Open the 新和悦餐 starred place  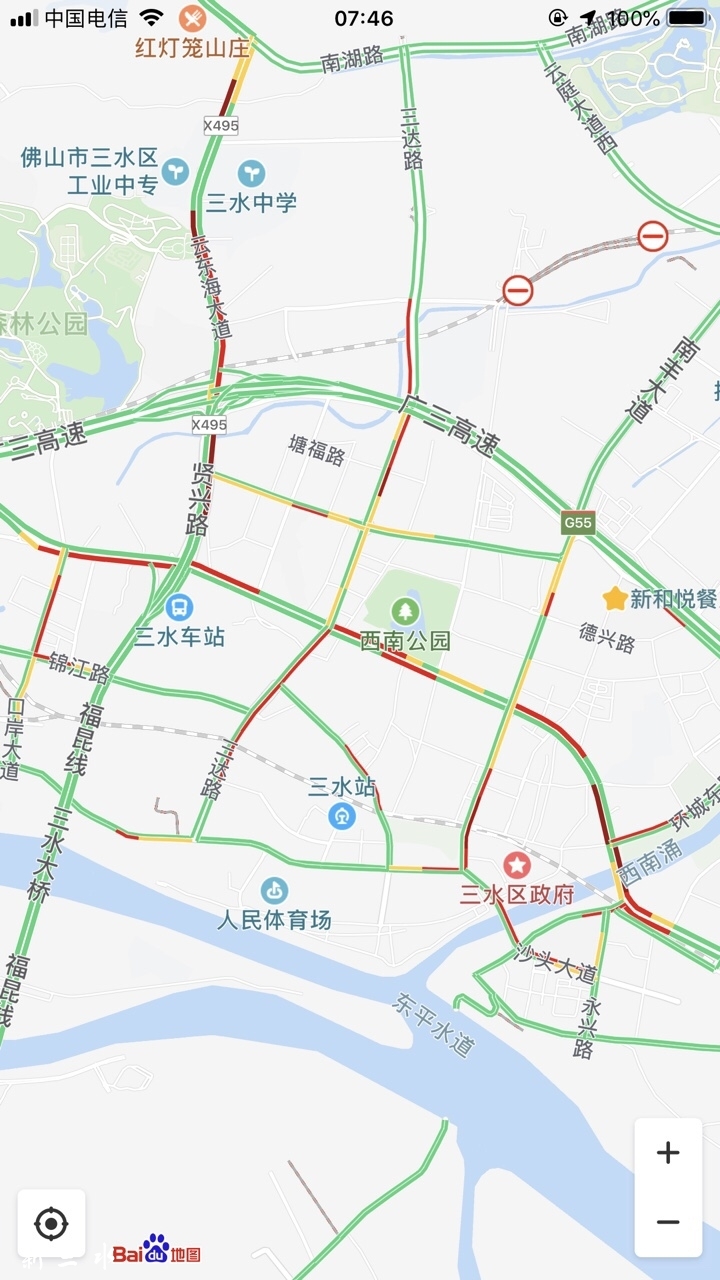(x=614, y=598)
